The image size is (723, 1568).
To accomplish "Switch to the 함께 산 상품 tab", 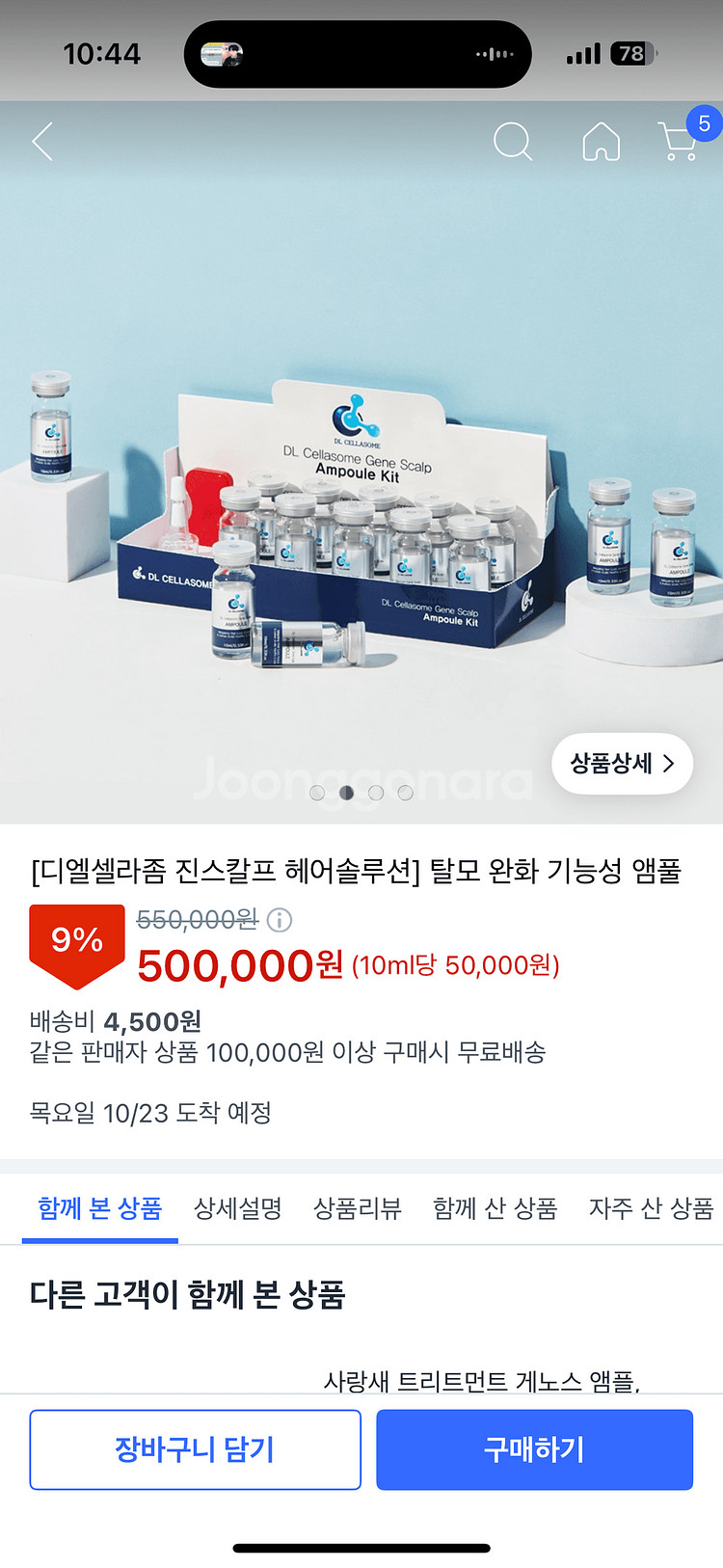I will (x=495, y=1208).
